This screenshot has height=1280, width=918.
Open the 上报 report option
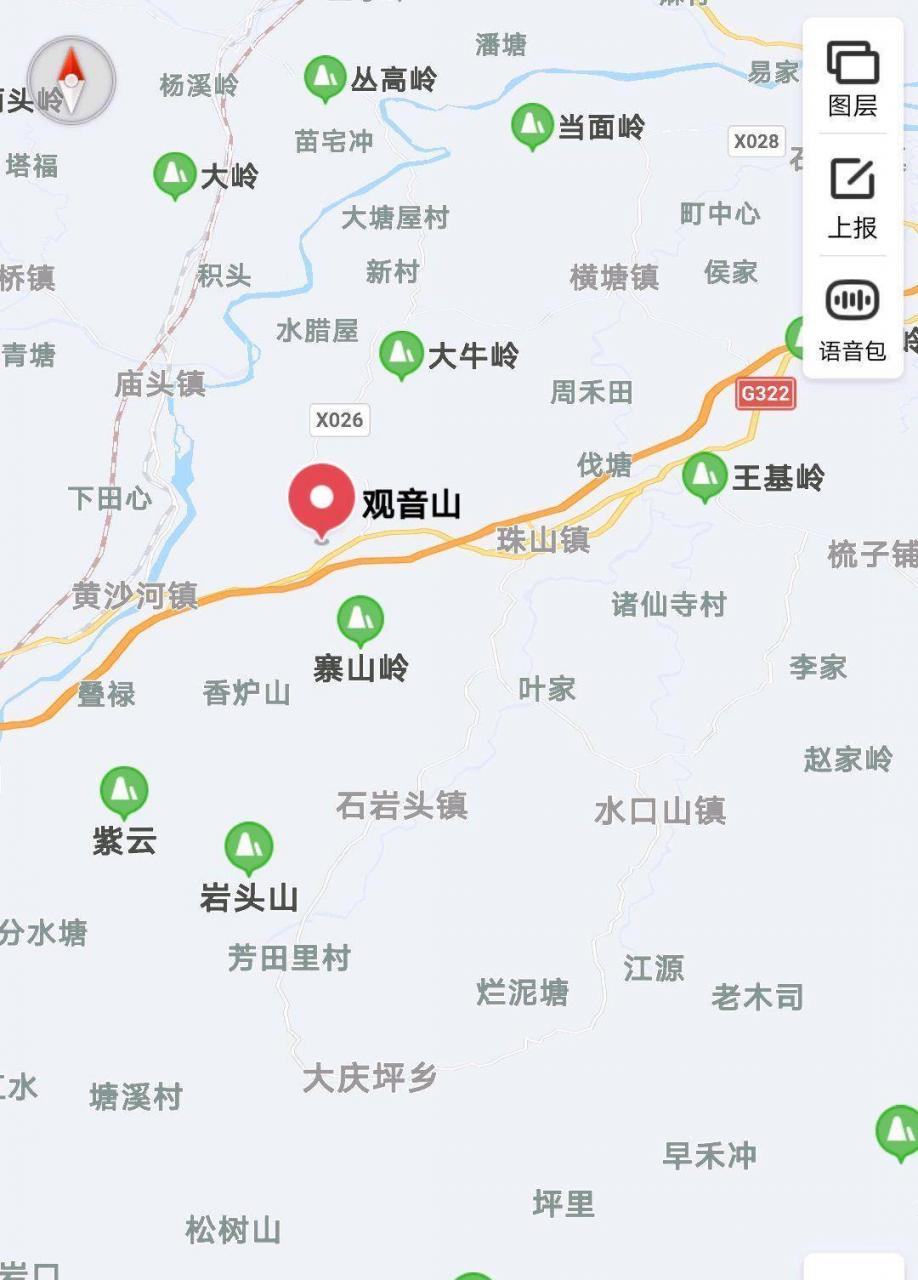tap(852, 198)
